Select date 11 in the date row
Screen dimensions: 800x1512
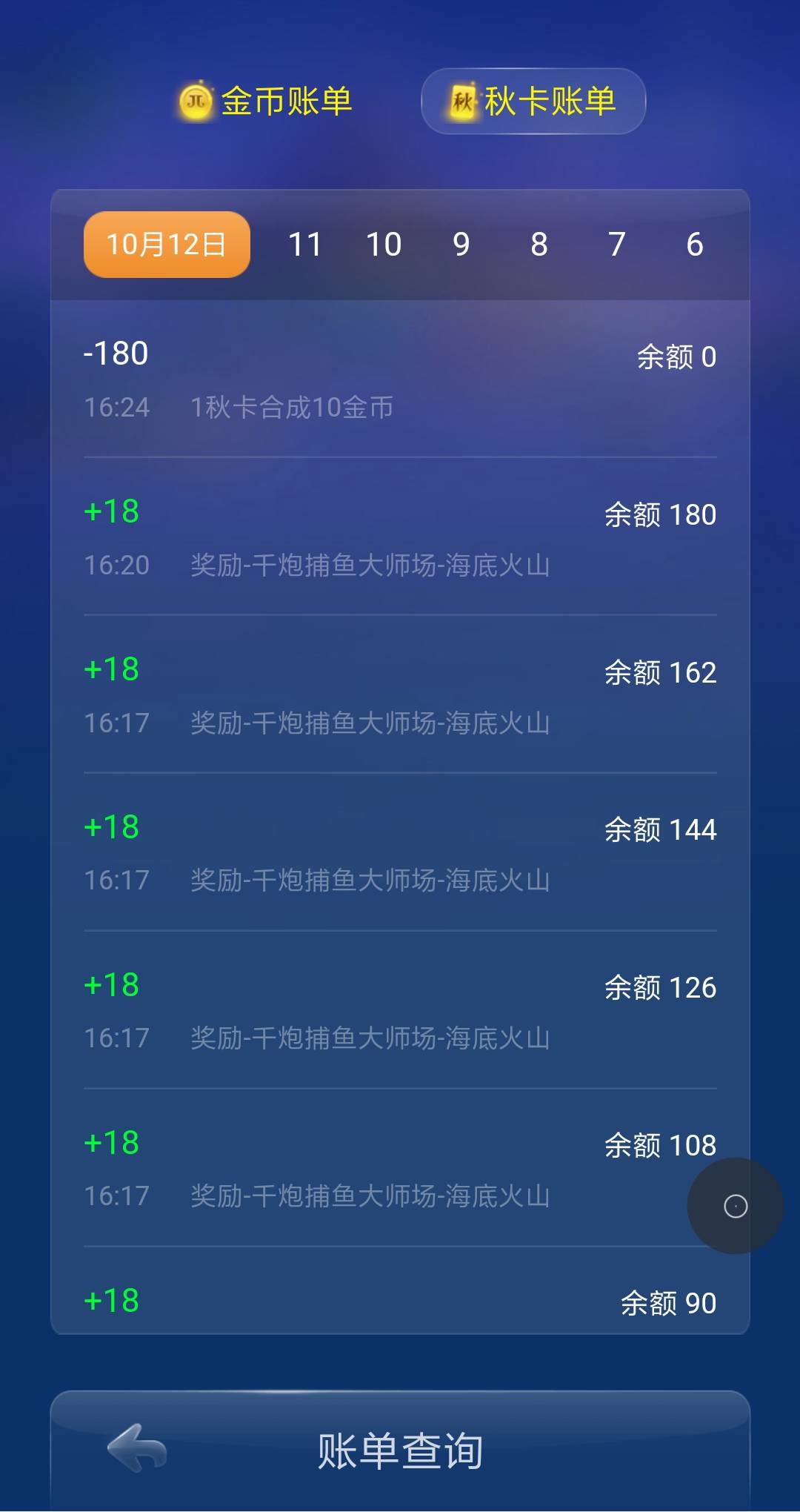point(306,243)
